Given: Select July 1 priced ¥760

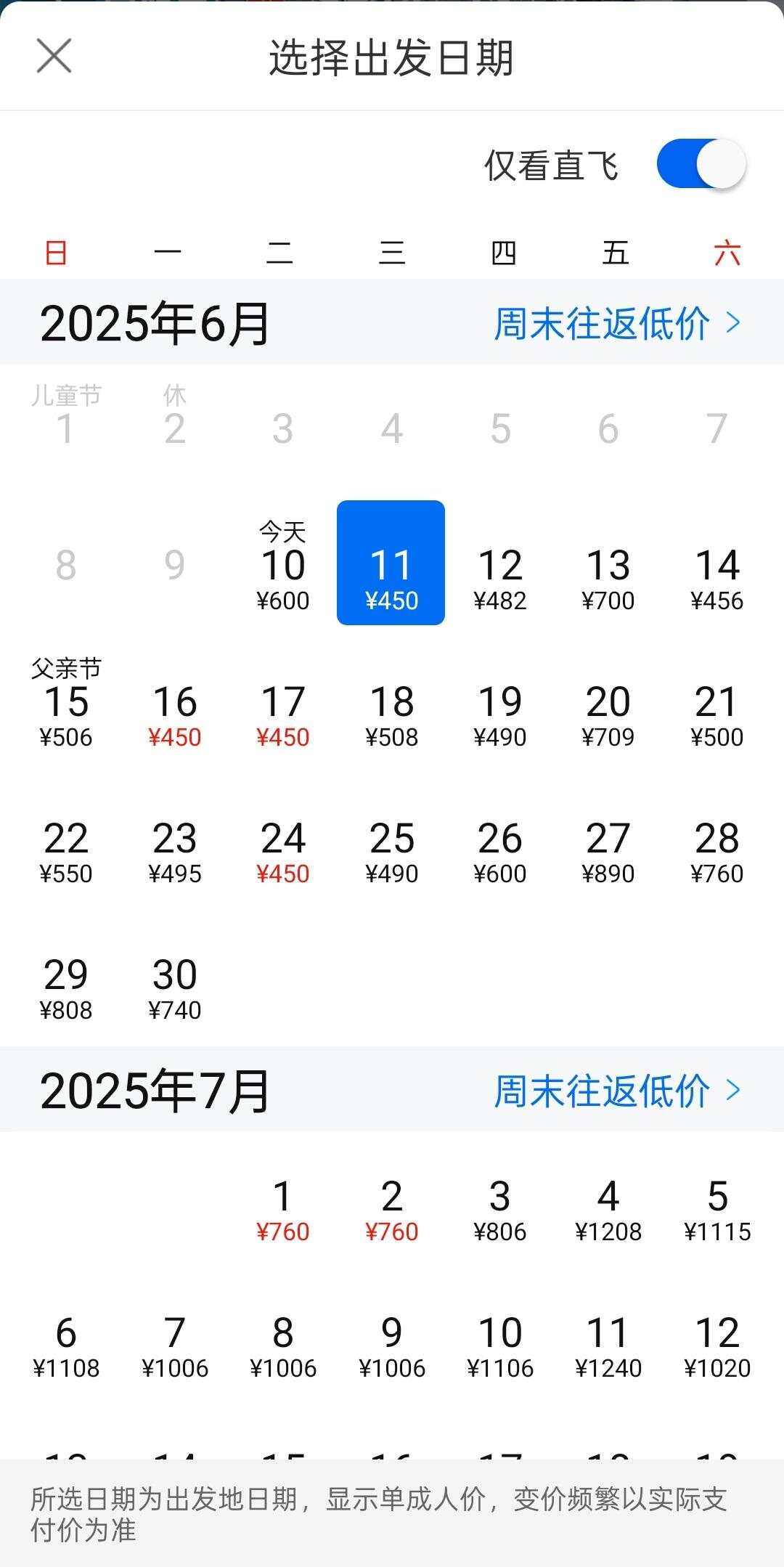Looking at the screenshot, I should [x=283, y=1208].
